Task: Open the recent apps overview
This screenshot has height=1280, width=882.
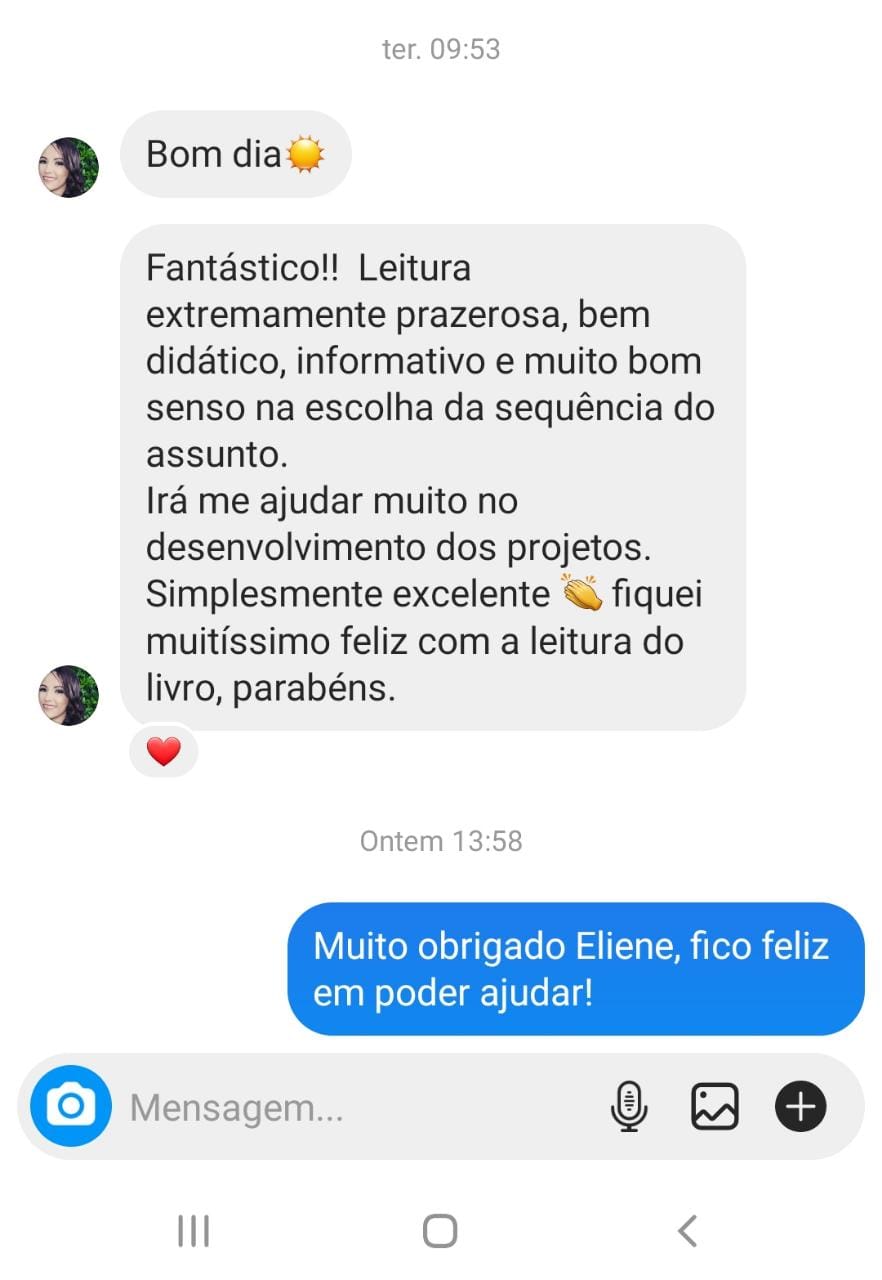Action: point(193,1230)
